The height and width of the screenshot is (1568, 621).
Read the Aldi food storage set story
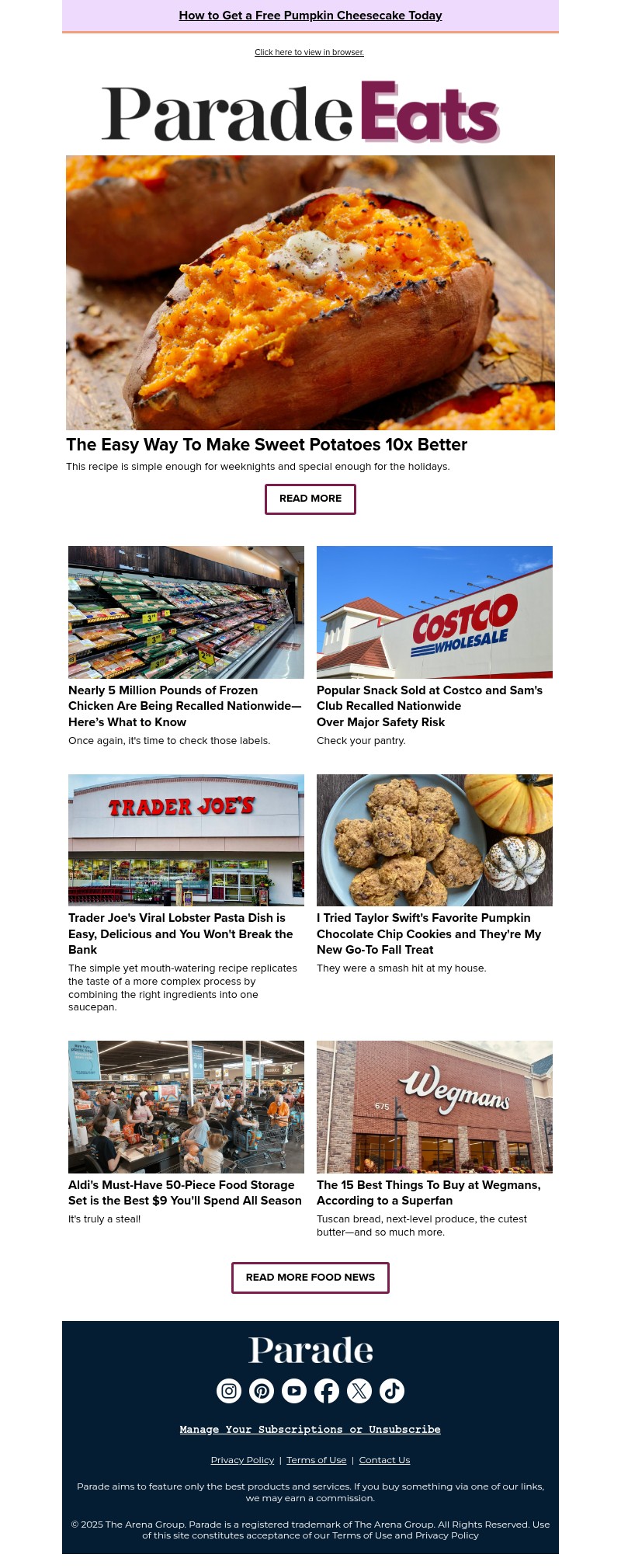pos(185,1192)
